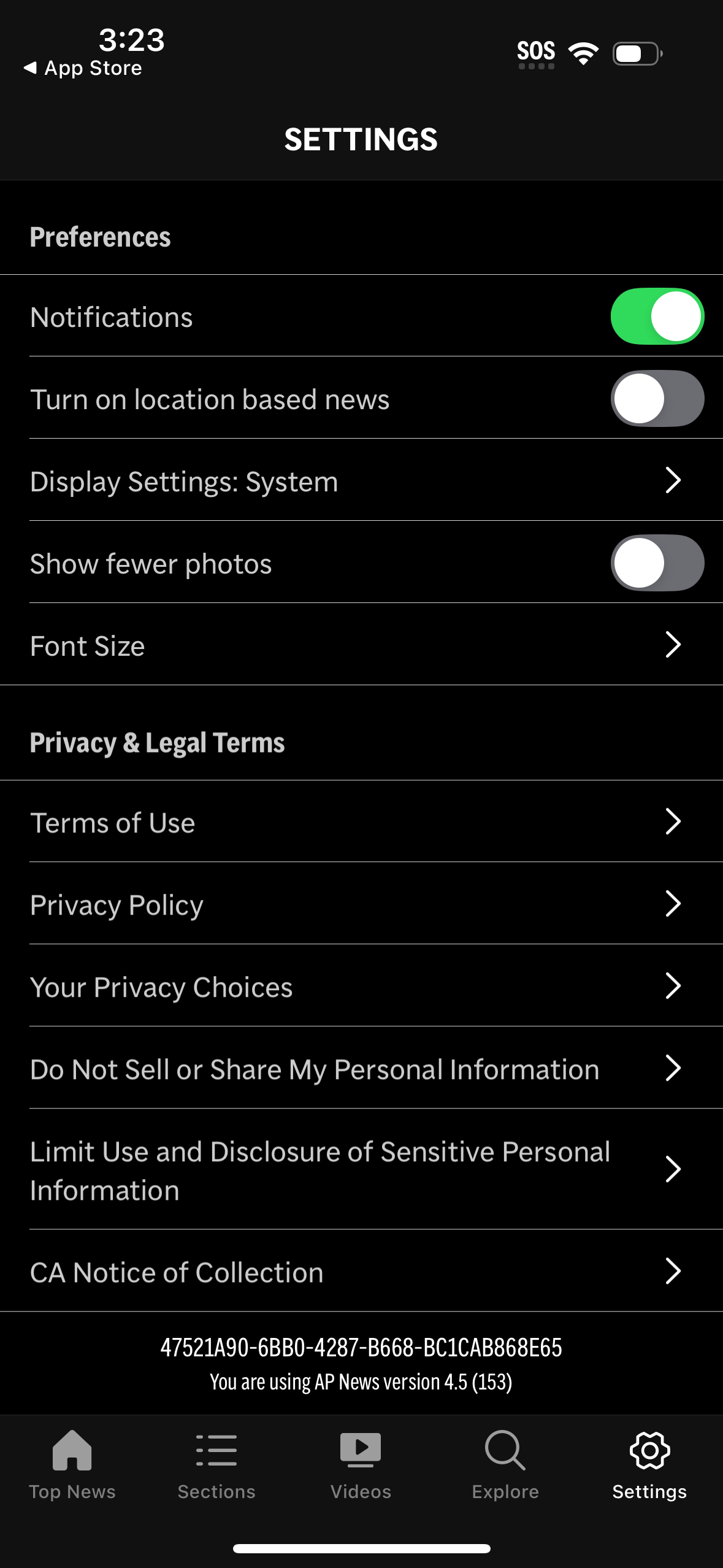Viewport: 723px width, 1568px height.
Task: Tap the SOS cellular indicator
Action: 536,53
